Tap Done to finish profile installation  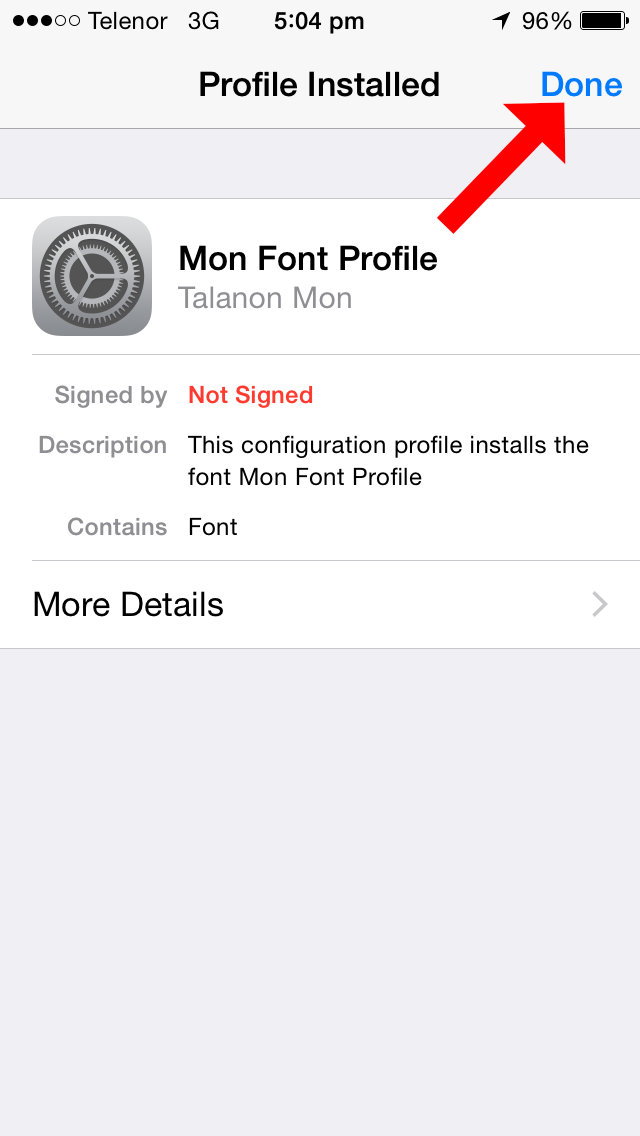point(581,85)
